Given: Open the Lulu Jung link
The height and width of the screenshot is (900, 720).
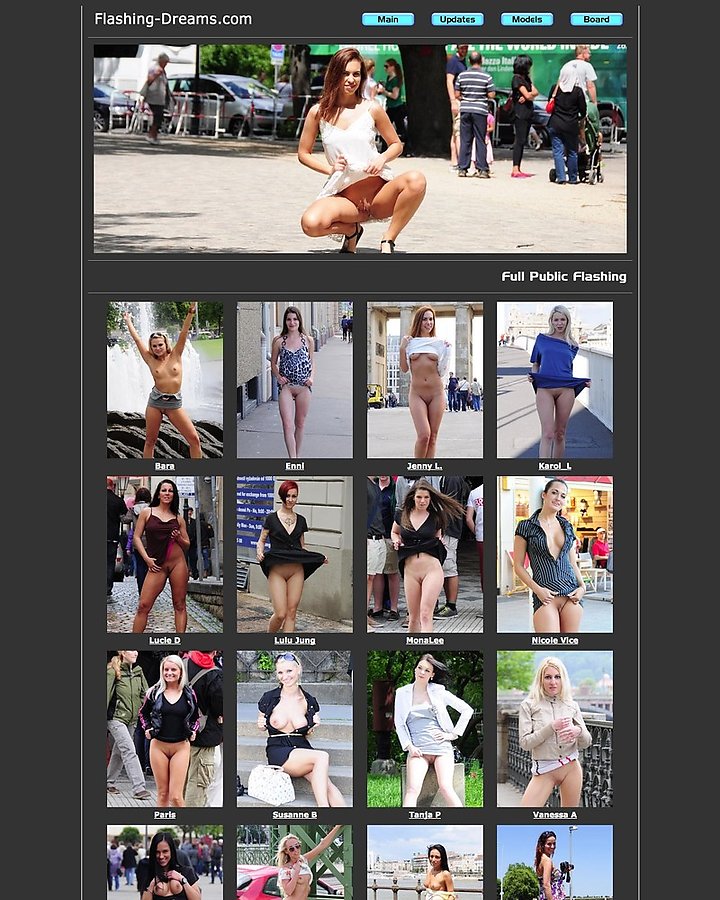Looking at the screenshot, I should tap(294, 640).
